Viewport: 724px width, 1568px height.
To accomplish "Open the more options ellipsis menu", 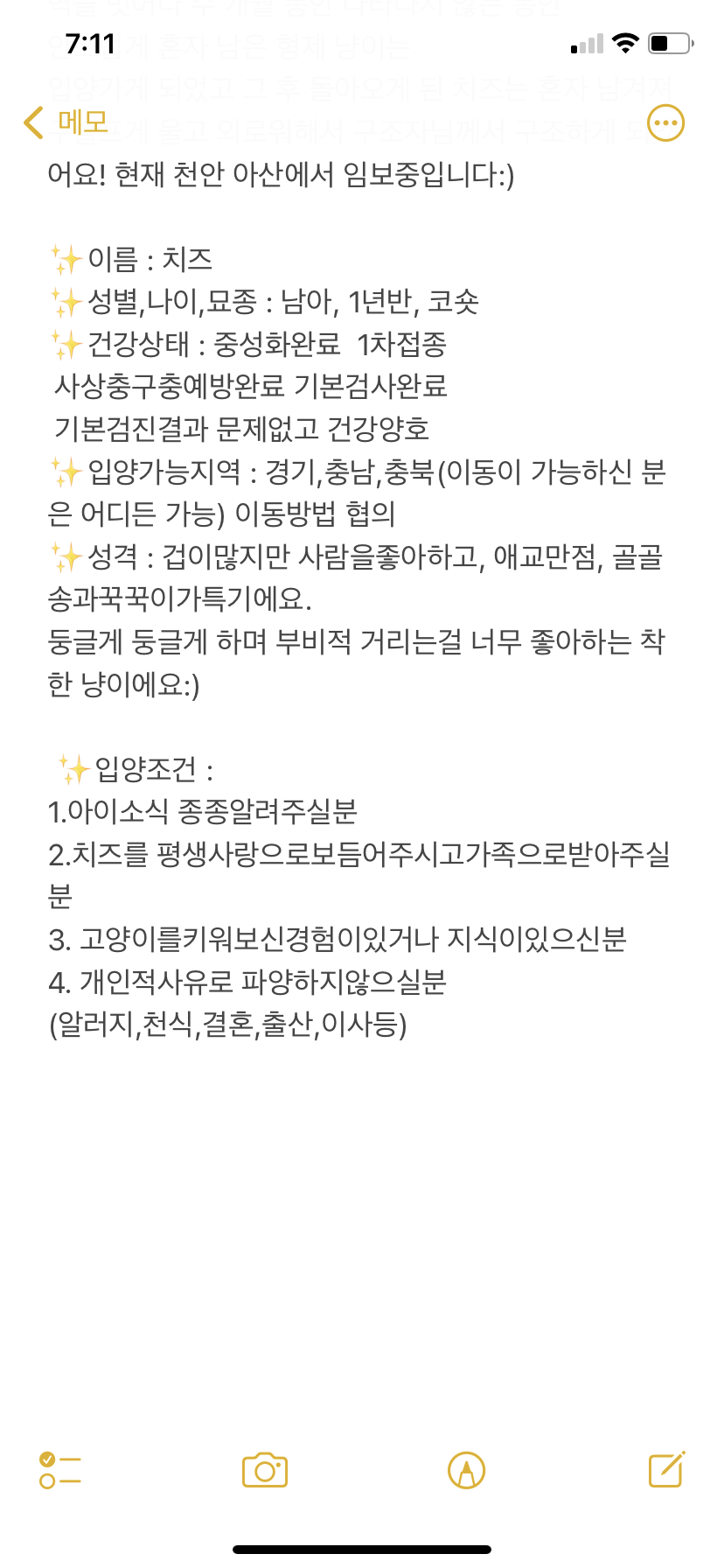I will coord(665,123).
